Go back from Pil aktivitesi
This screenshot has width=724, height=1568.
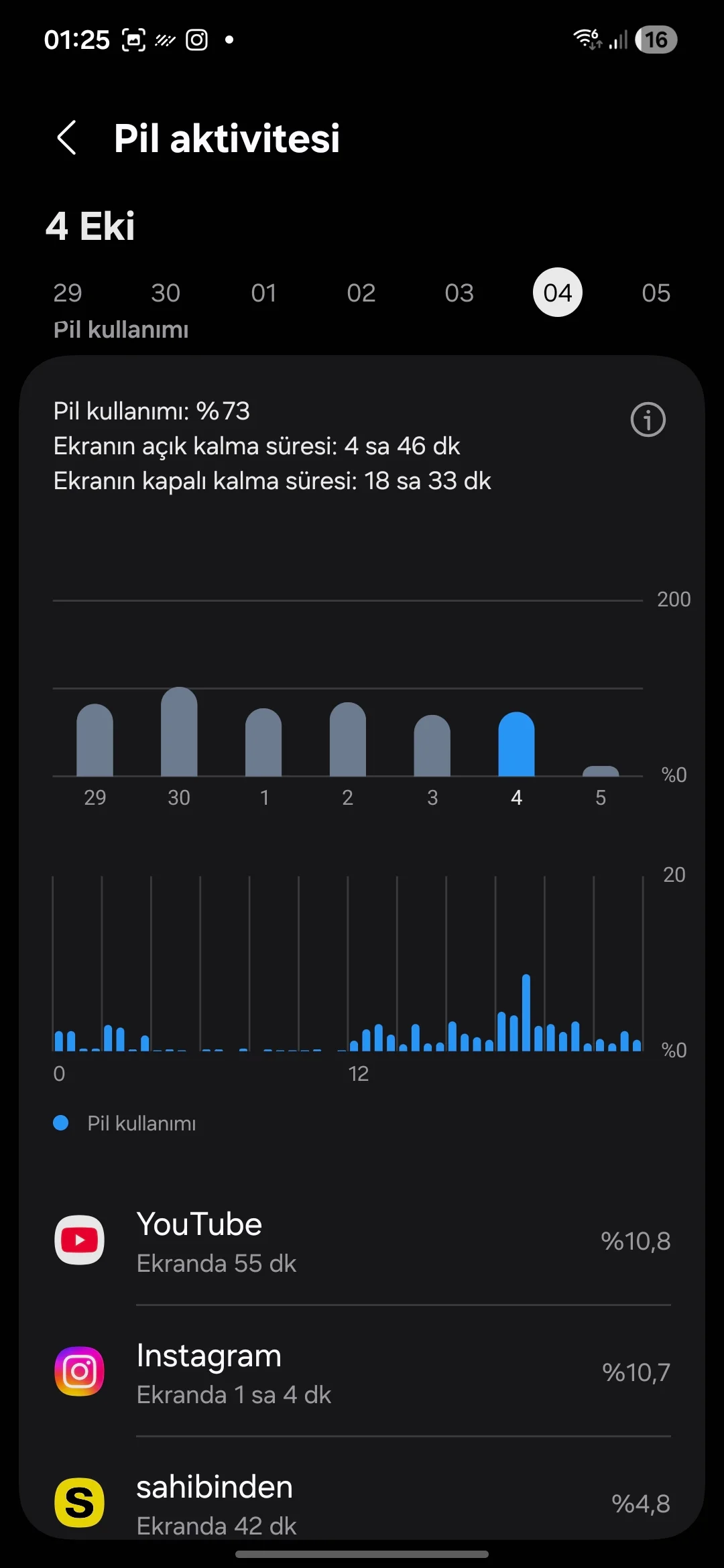click(67, 138)
